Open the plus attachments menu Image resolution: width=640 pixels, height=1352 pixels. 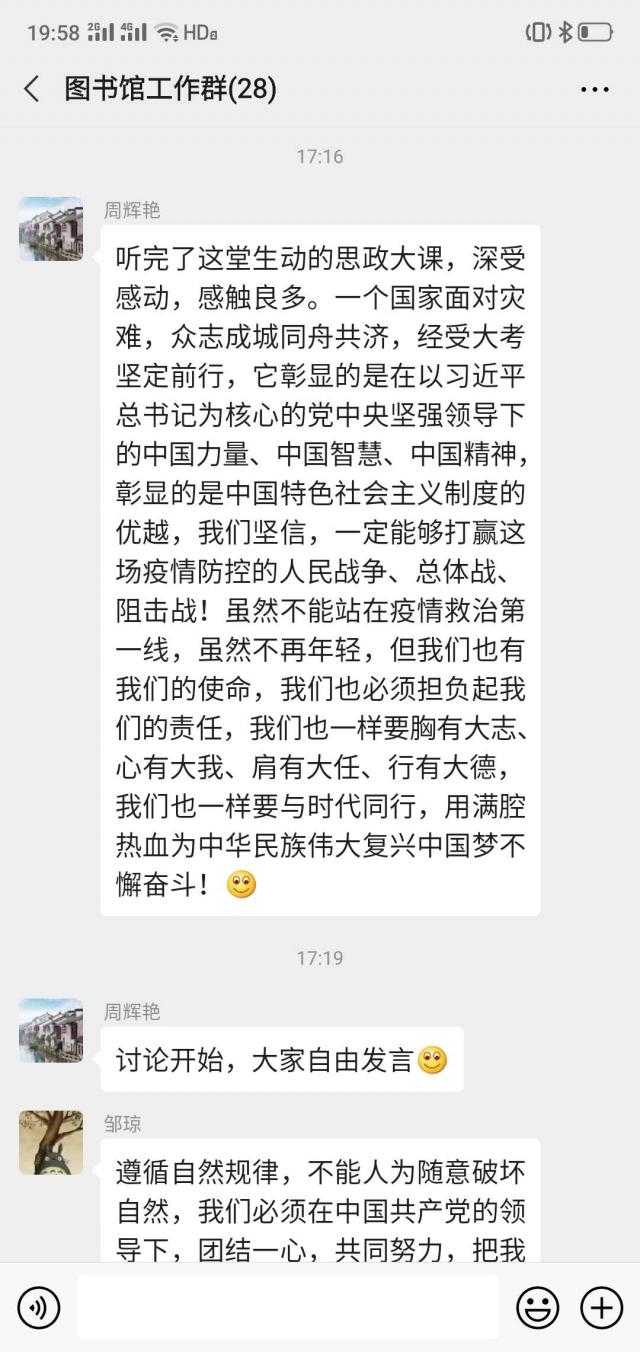(601, 1307)
